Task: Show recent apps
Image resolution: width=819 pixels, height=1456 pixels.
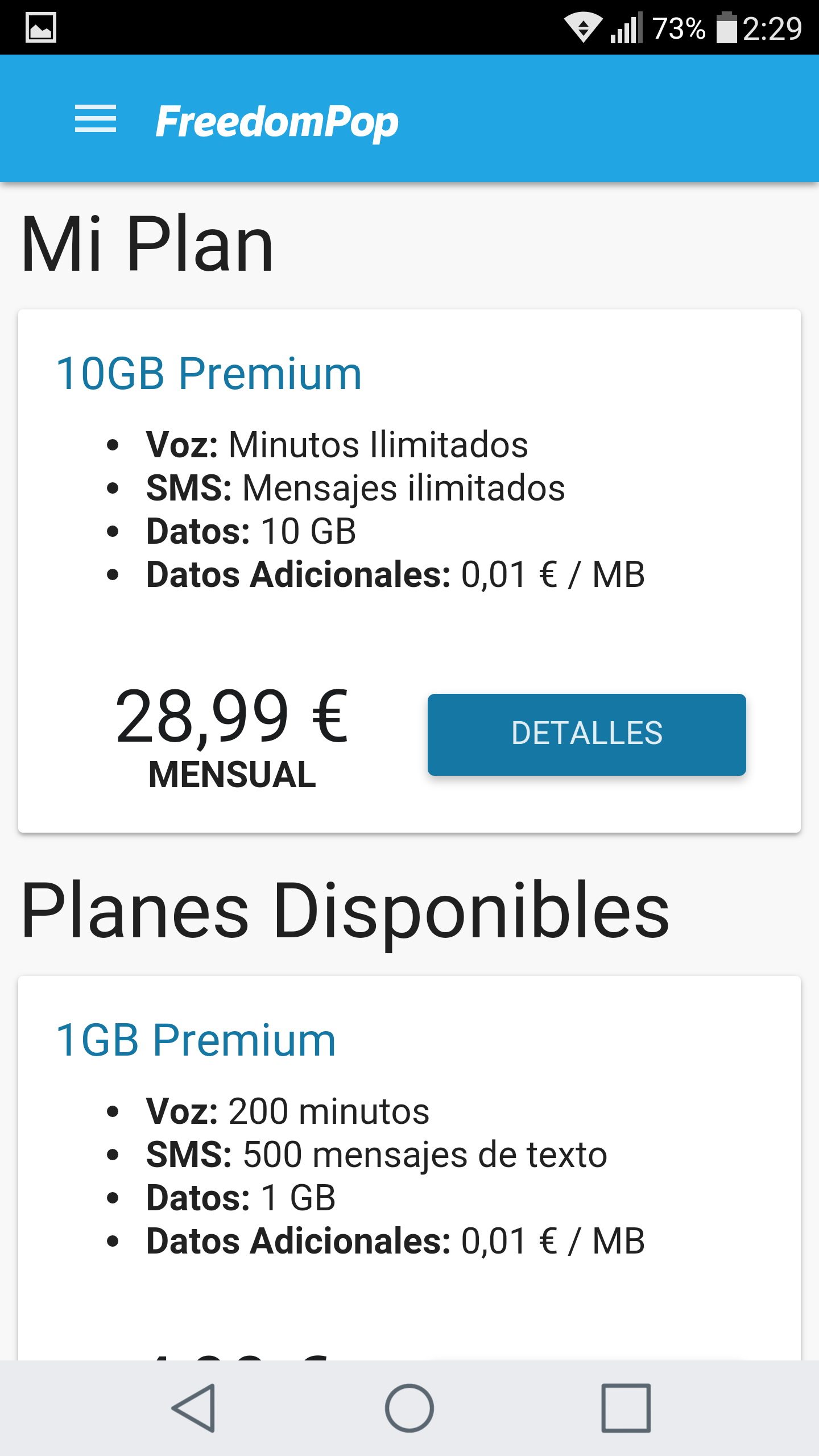Action: [626, 1408]
